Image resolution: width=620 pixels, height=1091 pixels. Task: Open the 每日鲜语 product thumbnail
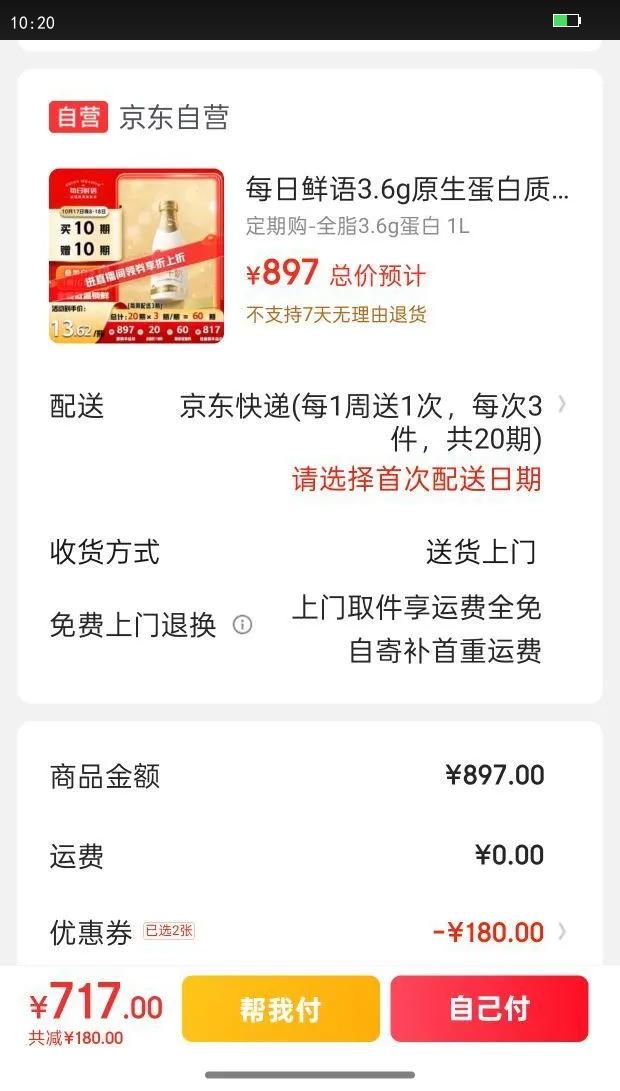[136, 256]
